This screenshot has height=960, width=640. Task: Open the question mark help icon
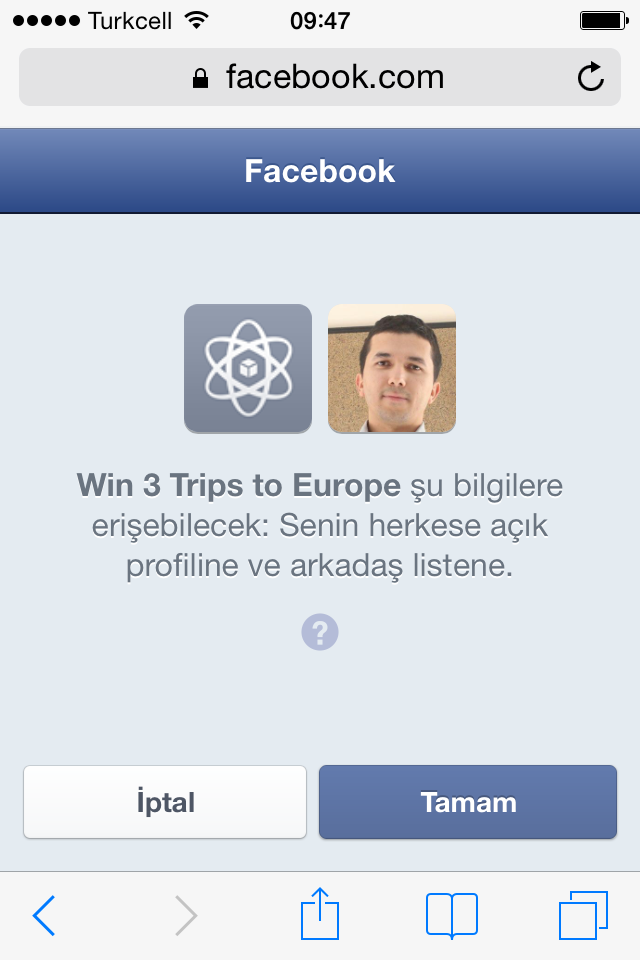[x=320, y=632]
